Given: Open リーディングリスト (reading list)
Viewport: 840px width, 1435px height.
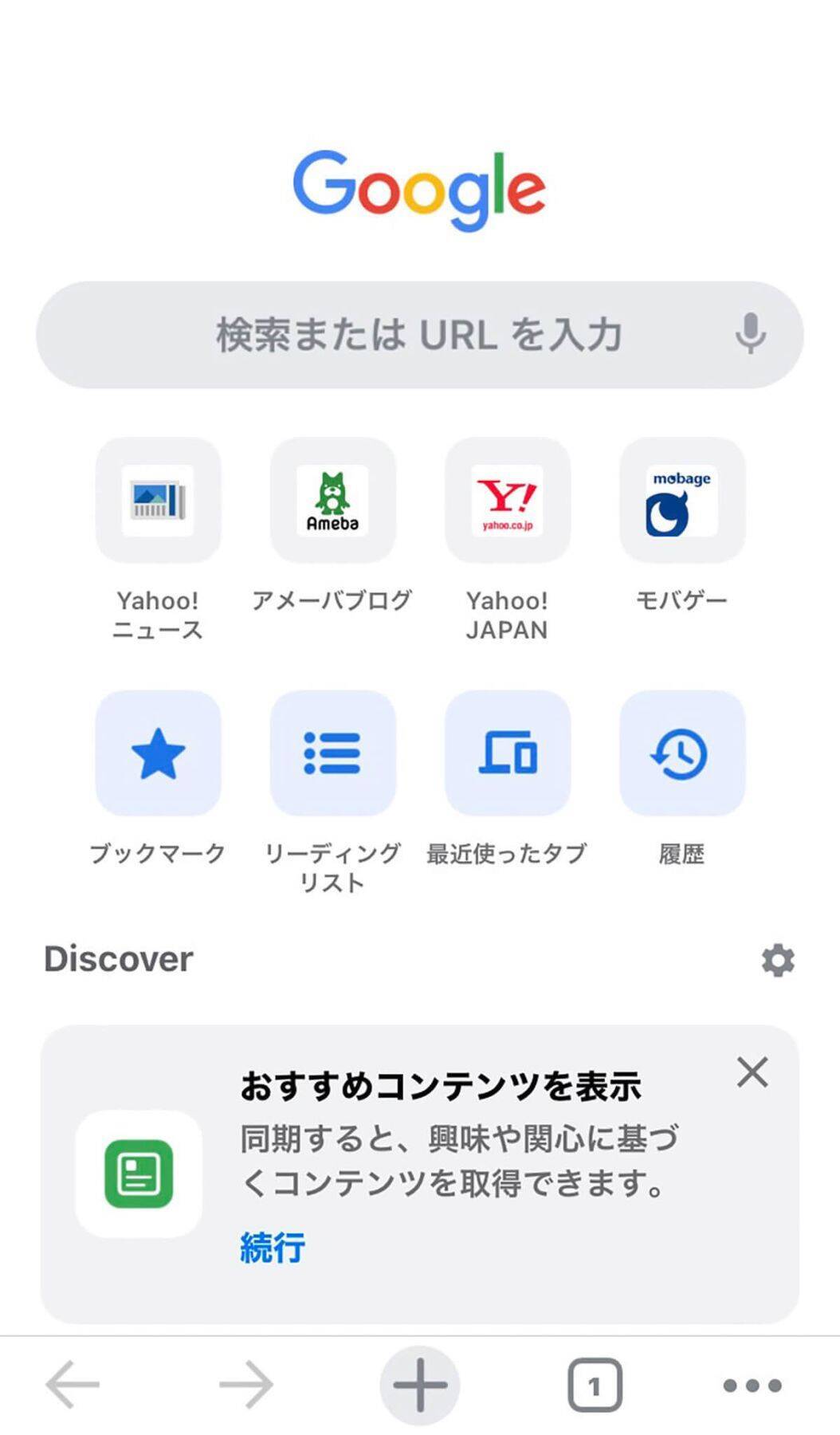Looking at the screenshot, I should coord(332,753).
